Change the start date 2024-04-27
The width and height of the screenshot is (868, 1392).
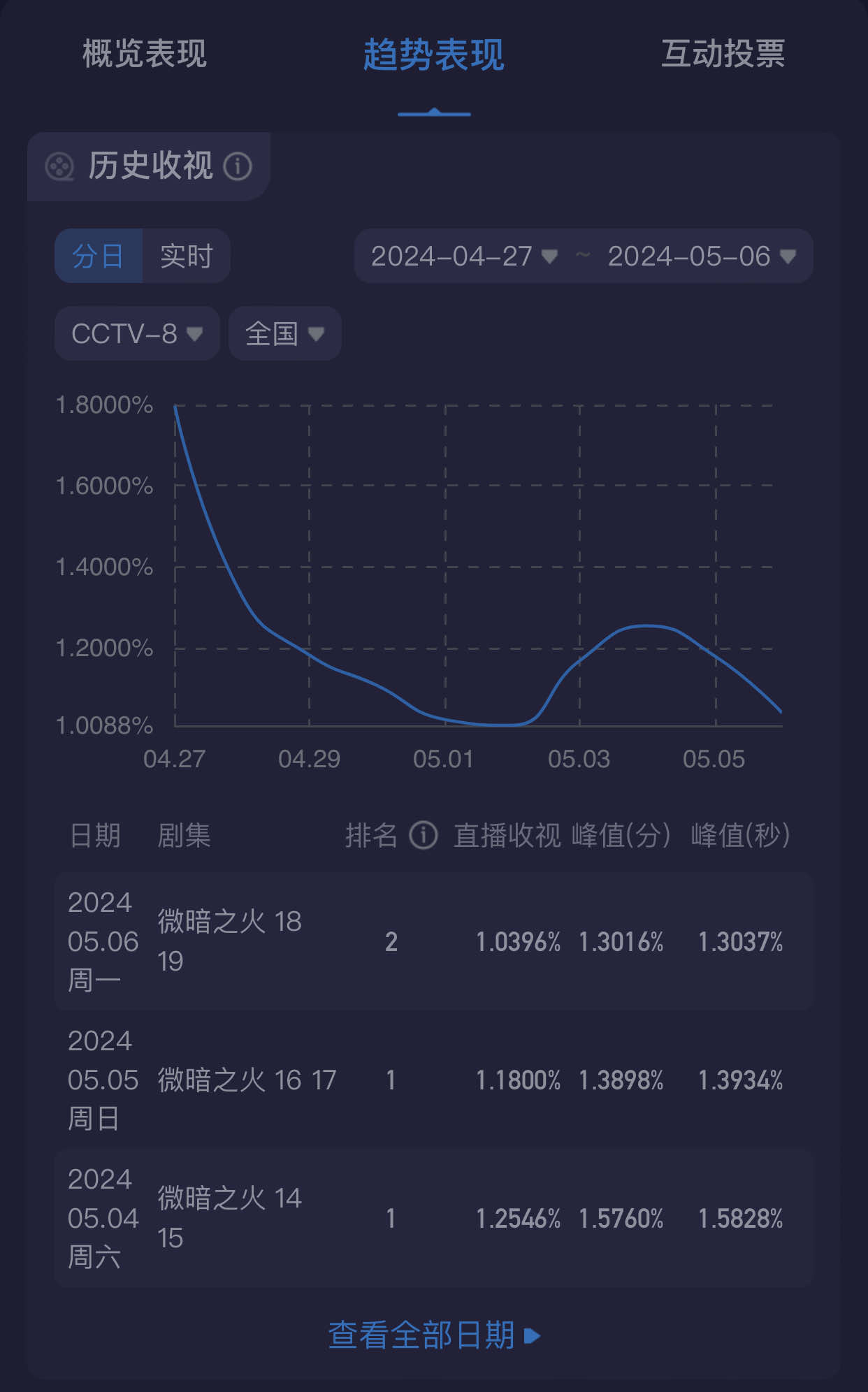[x=463, y=256]
